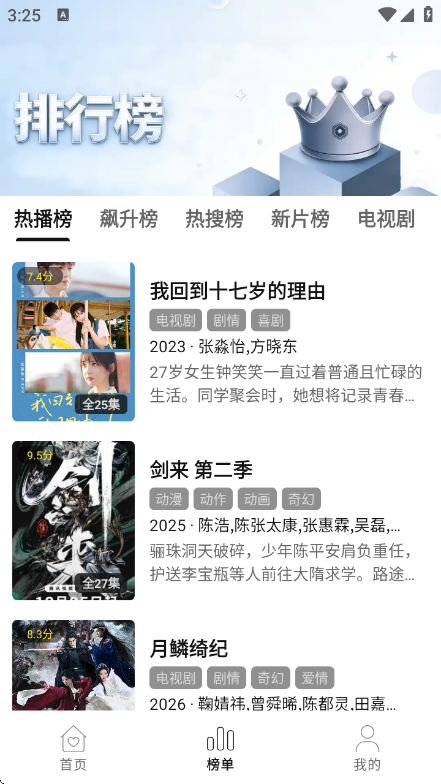Switch to the 热搜榜 tab

pos(214,219)
